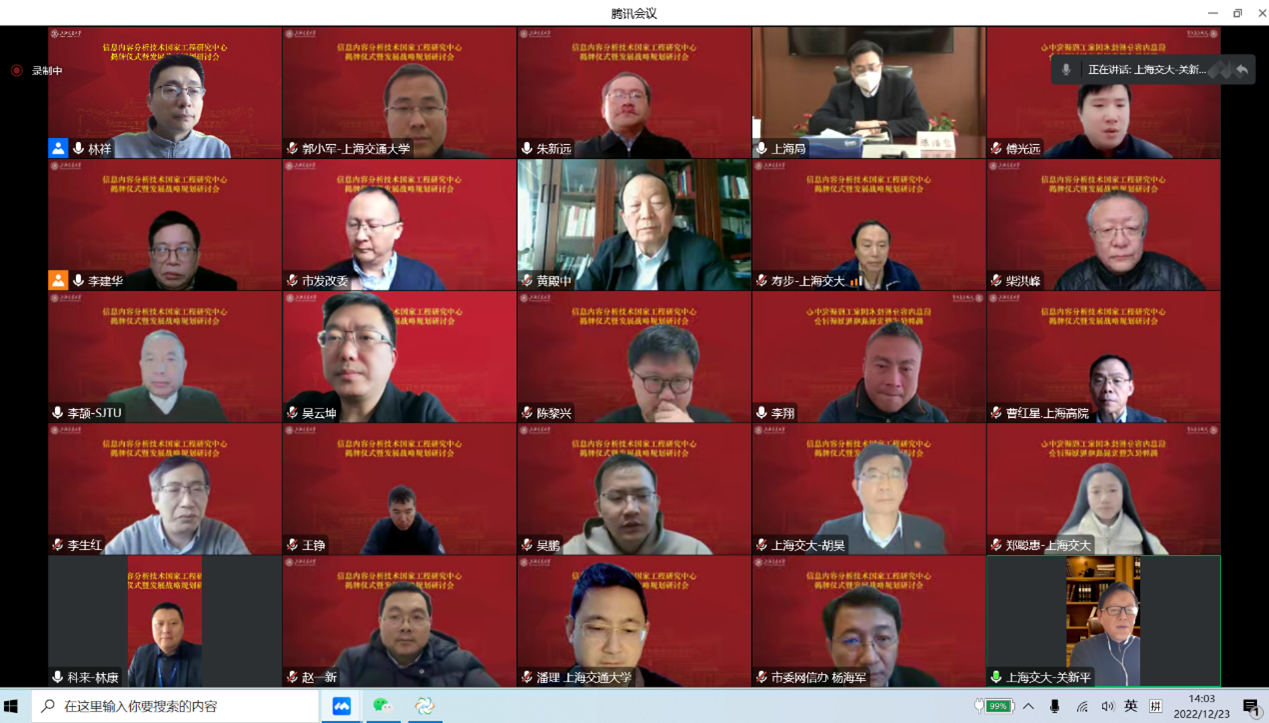Show hidden system tray icons
The width and height of the screenshot is (1269, 723).
coord(1028,706)
